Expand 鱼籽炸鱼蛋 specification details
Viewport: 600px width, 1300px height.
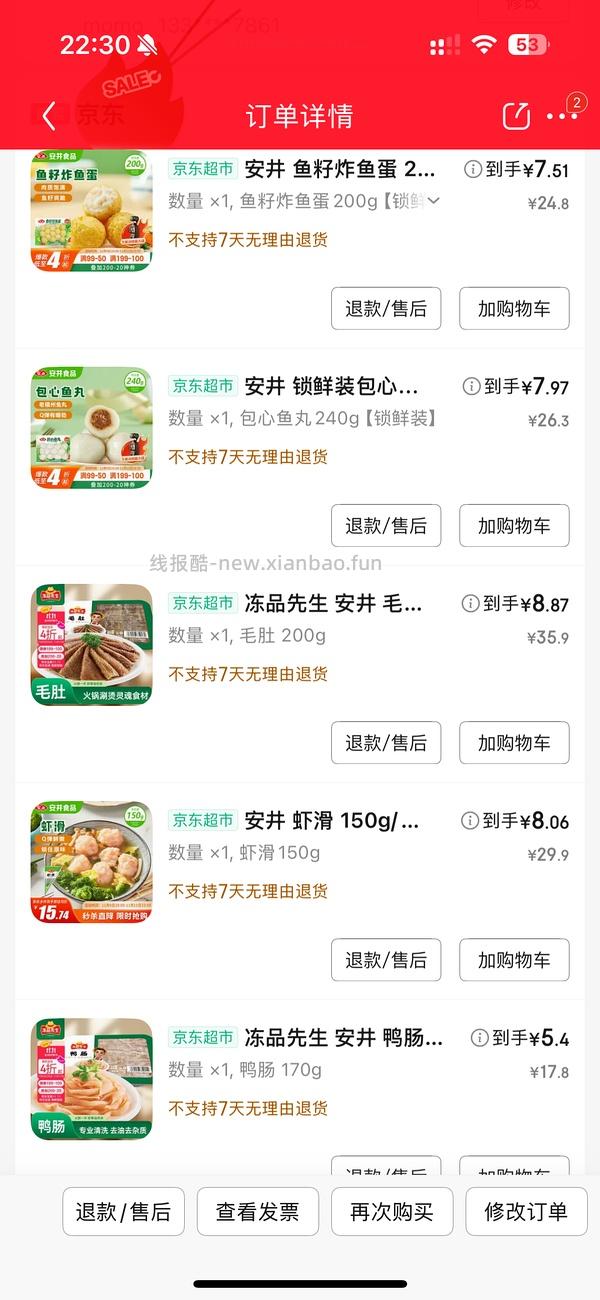[434, 201]
